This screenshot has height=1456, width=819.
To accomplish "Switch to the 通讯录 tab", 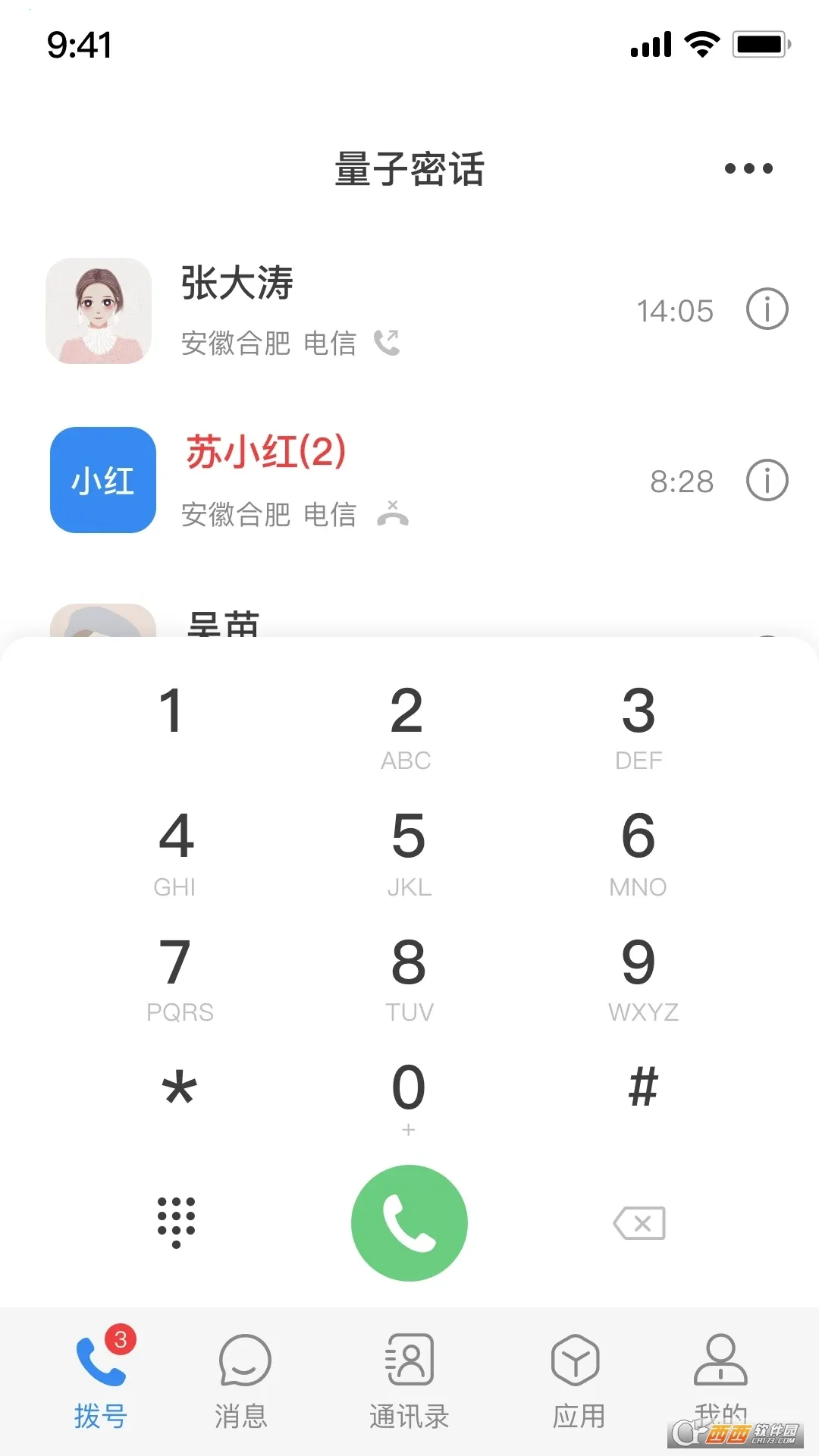I will pyautogui.click(x=409, y=1380).
